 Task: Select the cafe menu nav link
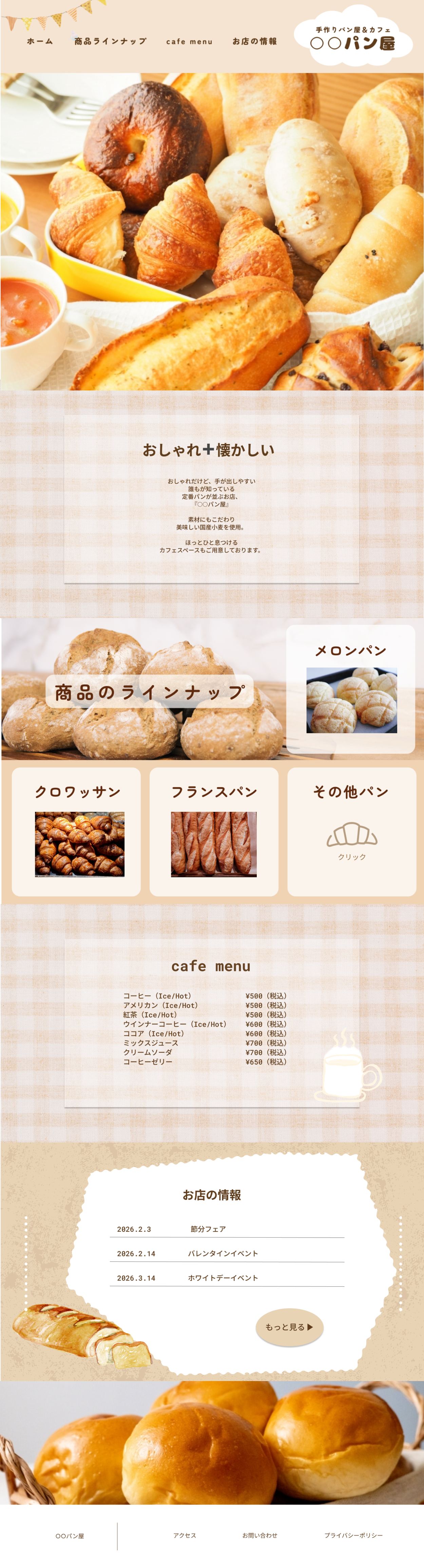pyautogui.click(x=189, y=41)
